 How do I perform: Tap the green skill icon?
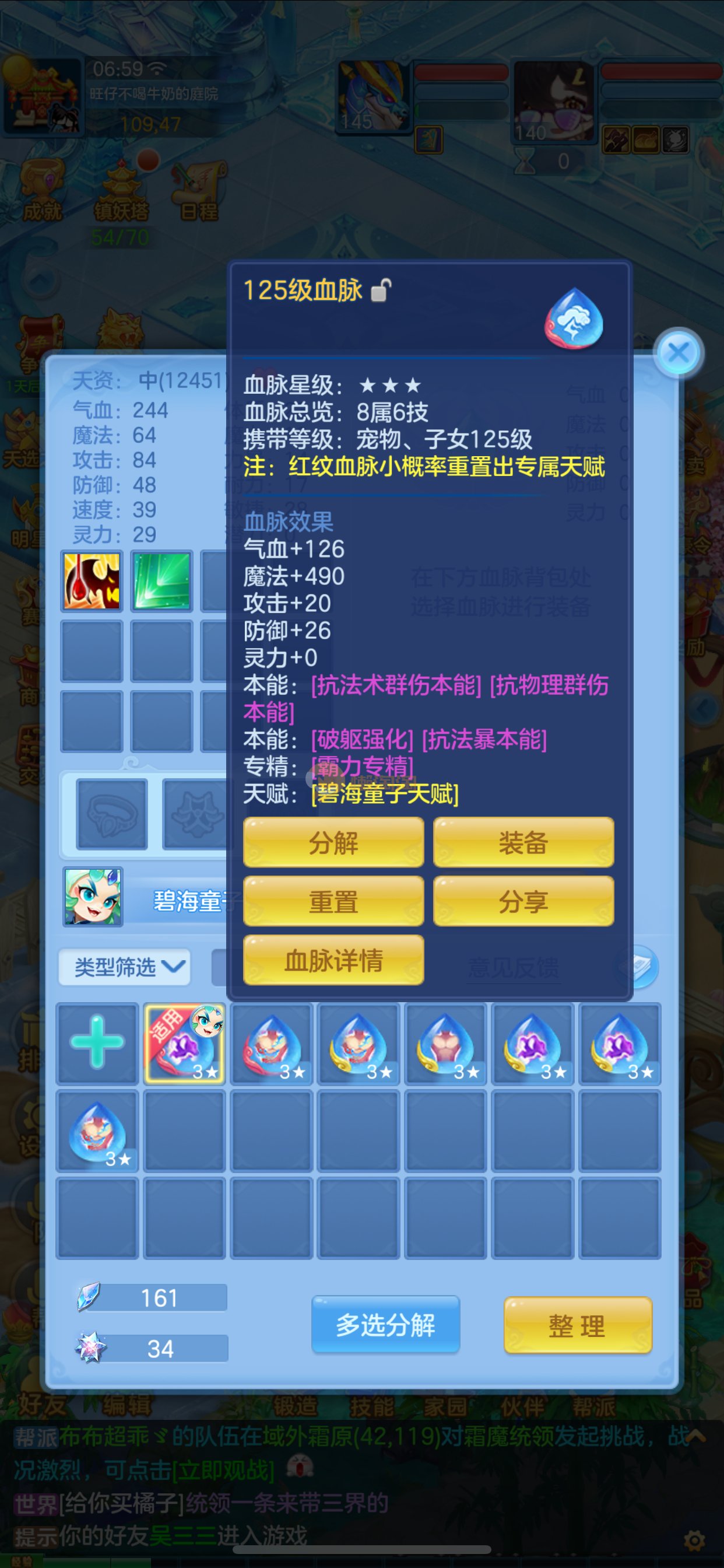pos(162,580)
